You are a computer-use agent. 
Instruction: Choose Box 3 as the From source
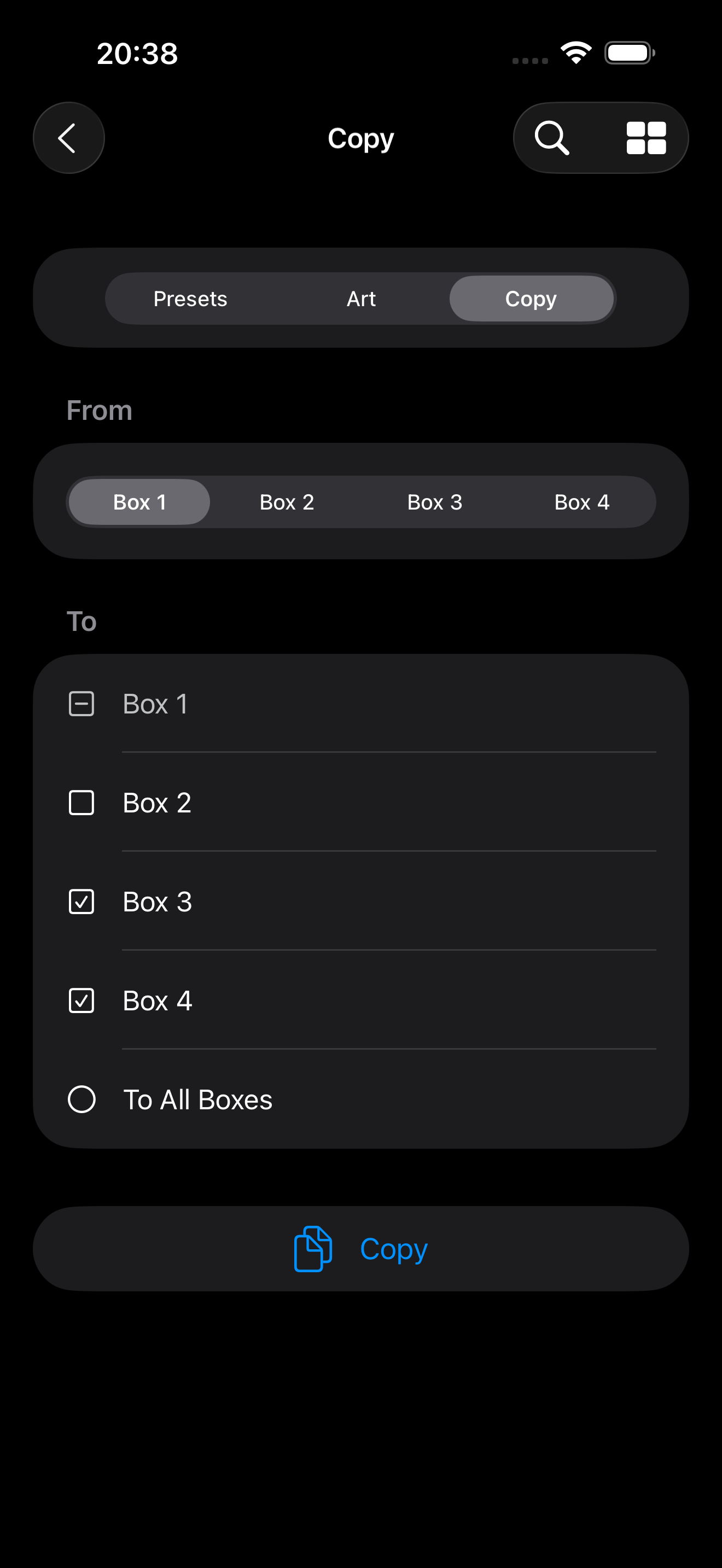click(435, 502)
